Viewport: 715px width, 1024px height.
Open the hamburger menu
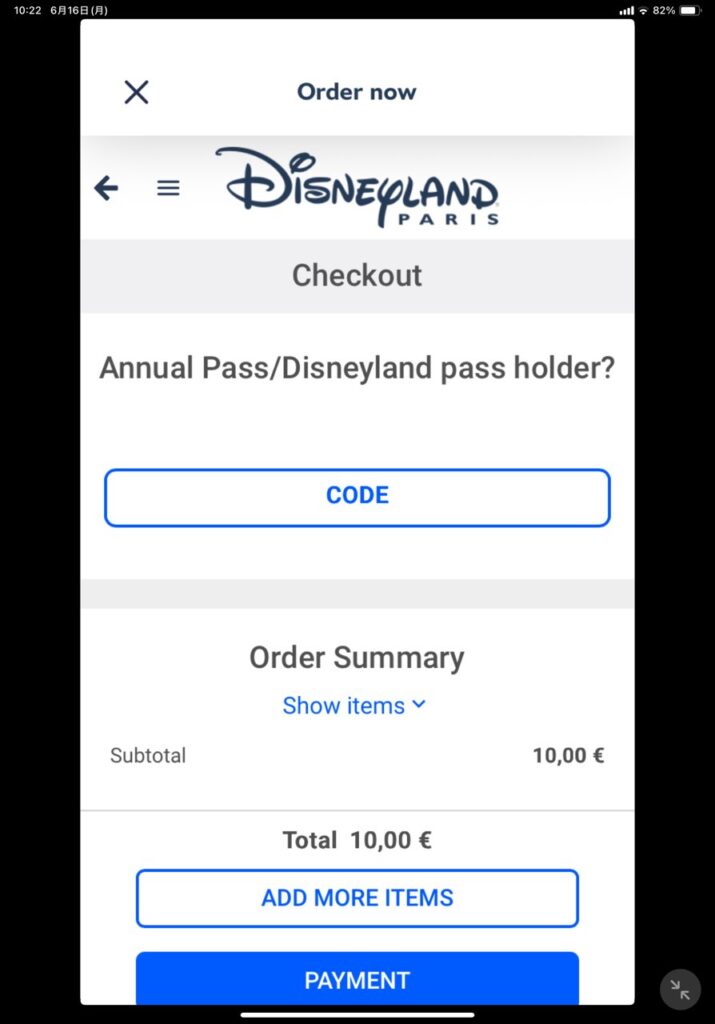169,187
